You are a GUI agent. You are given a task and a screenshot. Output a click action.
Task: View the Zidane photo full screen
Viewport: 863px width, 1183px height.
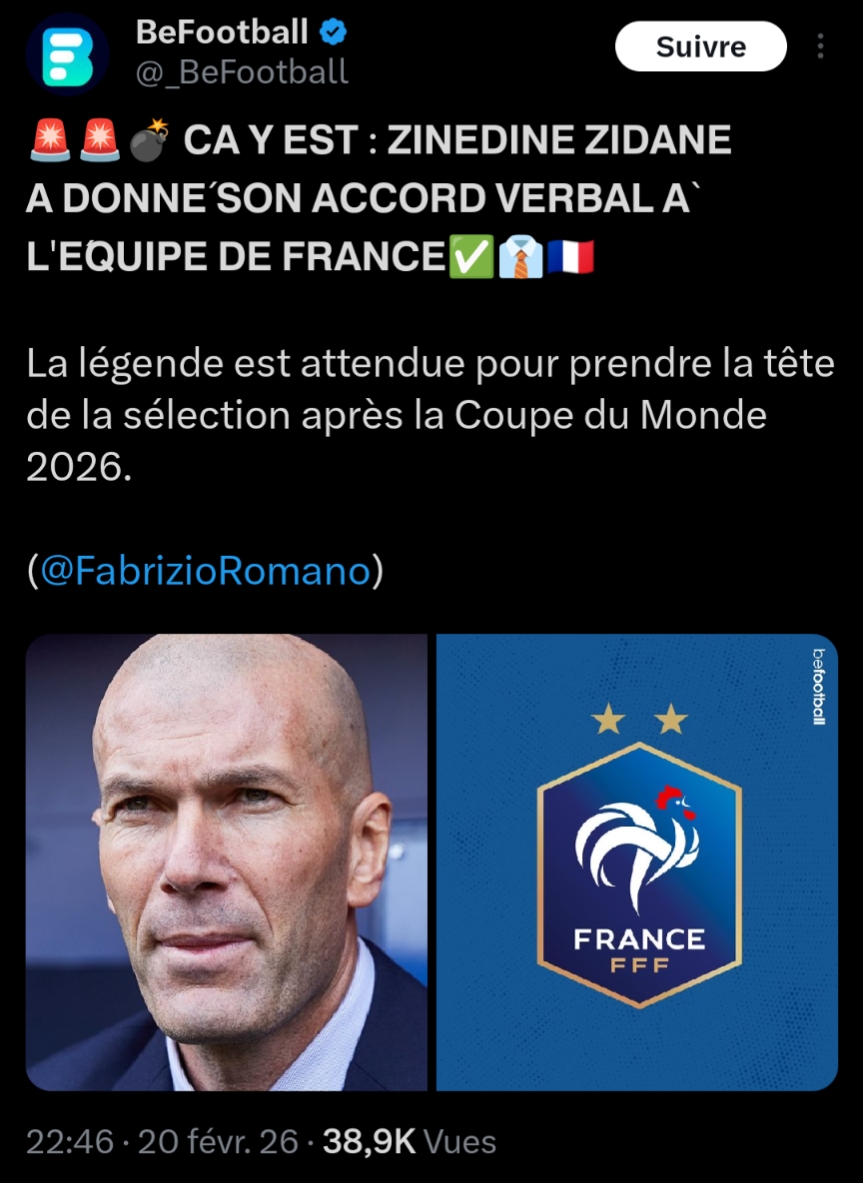[x=227, y=862]
